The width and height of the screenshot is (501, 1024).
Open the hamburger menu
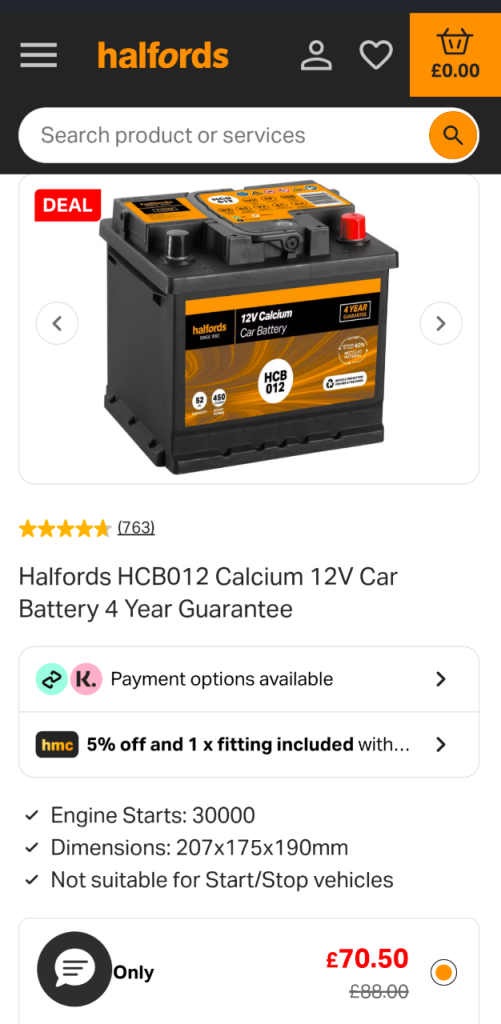click(39, 55)
